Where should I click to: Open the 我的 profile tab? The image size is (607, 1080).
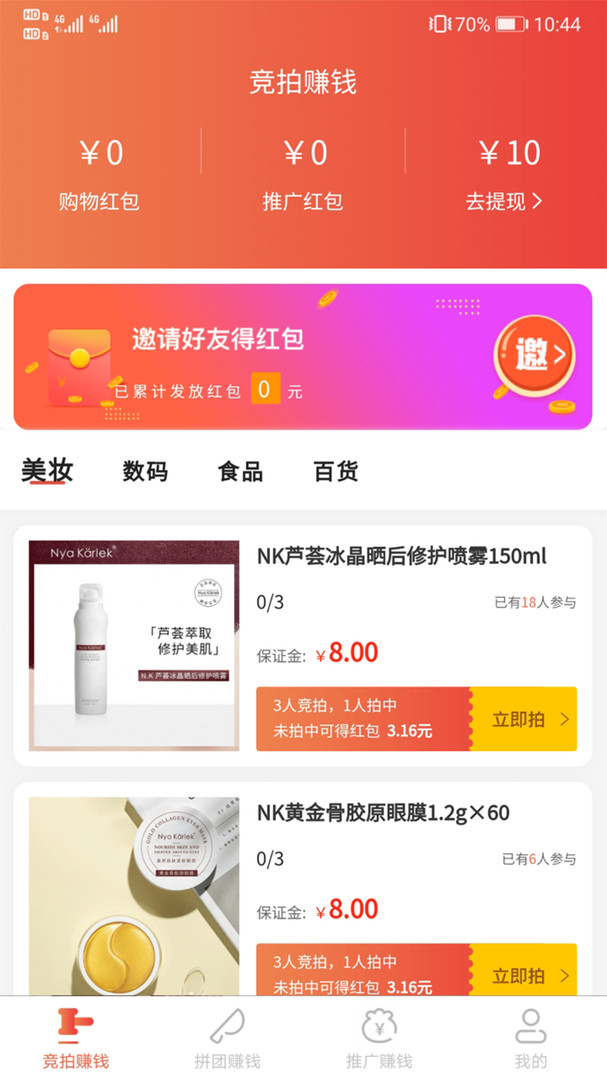click(x=530, y=1040)
